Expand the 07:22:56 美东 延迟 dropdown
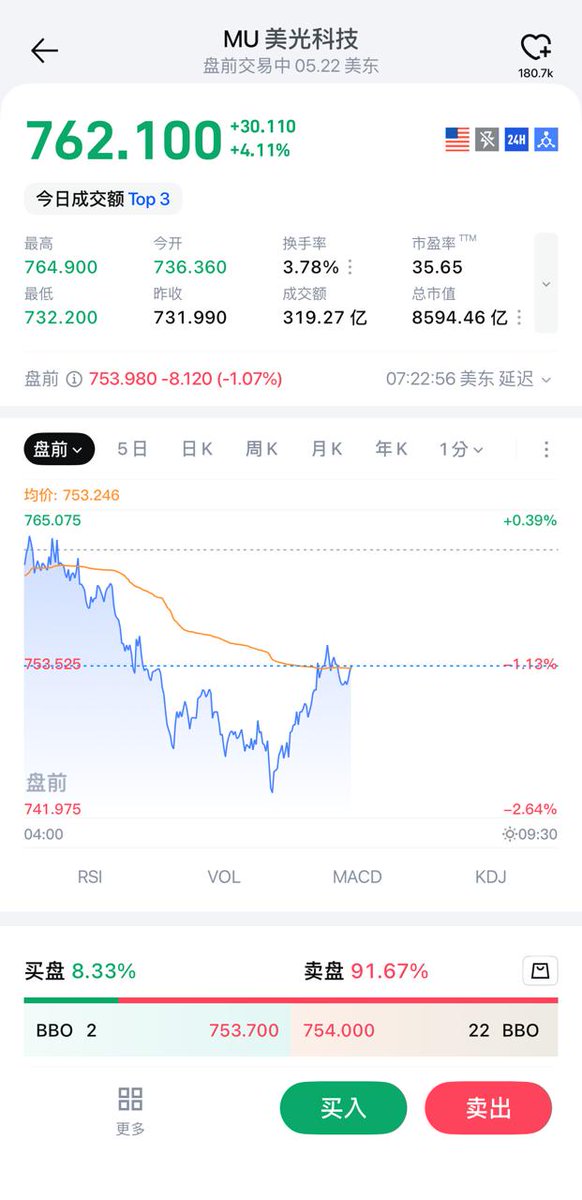This screenshot has width=582, height=1200. point(469,379)
